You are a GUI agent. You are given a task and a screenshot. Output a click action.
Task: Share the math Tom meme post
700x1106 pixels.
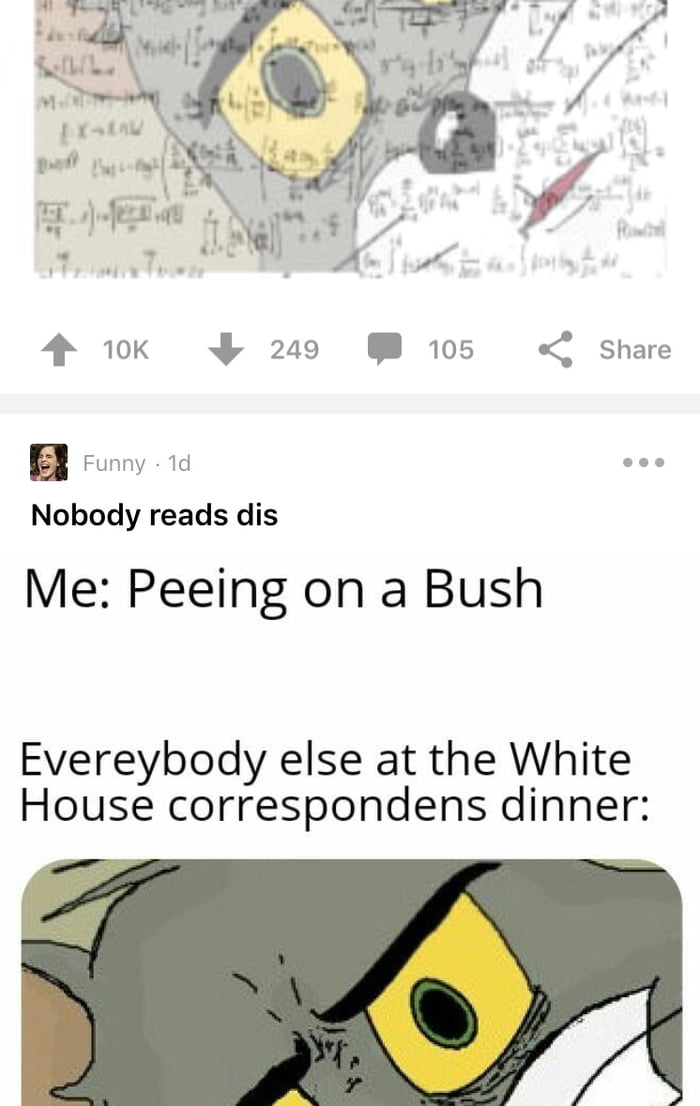606,349
